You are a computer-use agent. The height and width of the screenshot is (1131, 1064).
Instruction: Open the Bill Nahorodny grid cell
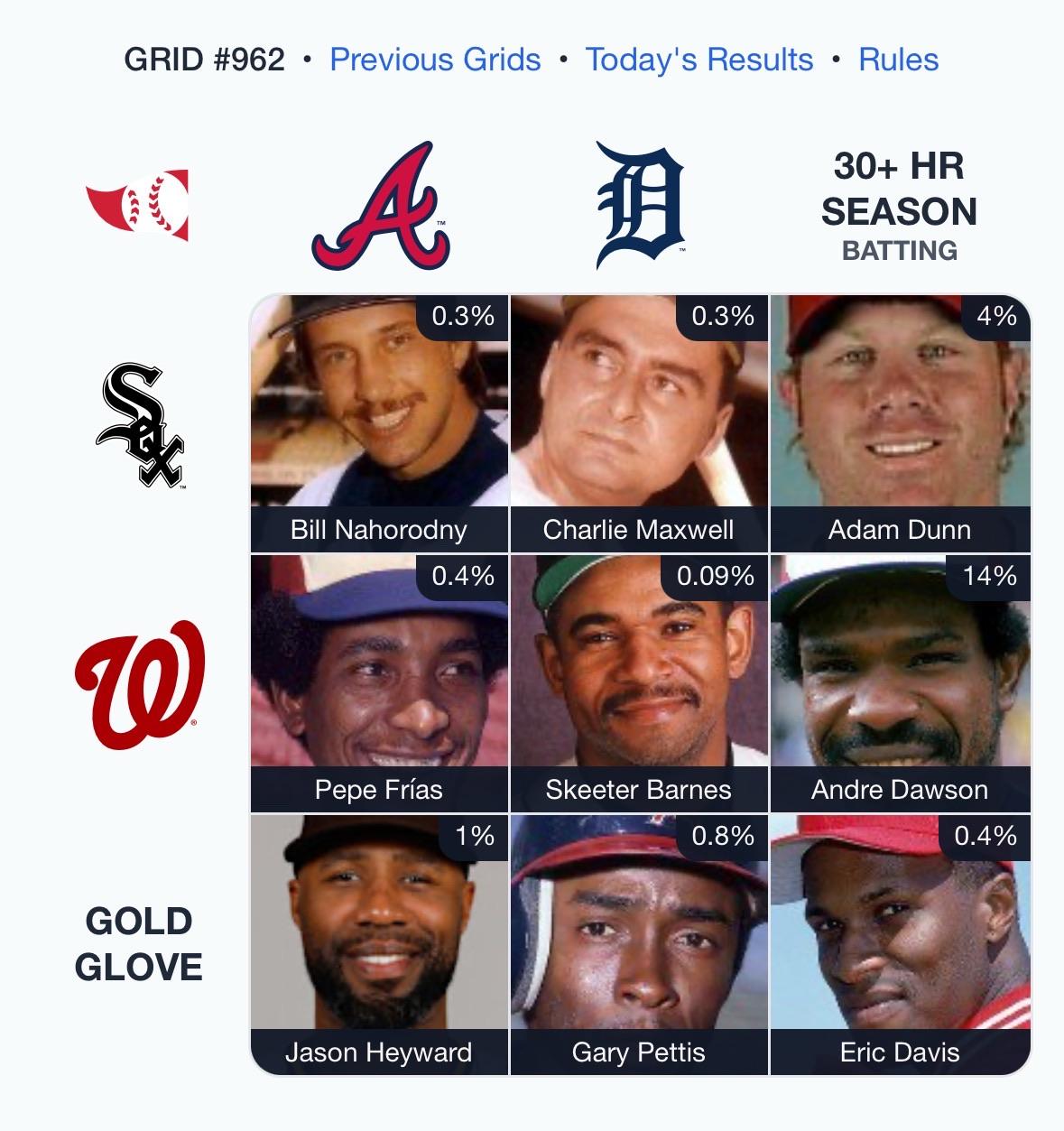click(379, 424)
